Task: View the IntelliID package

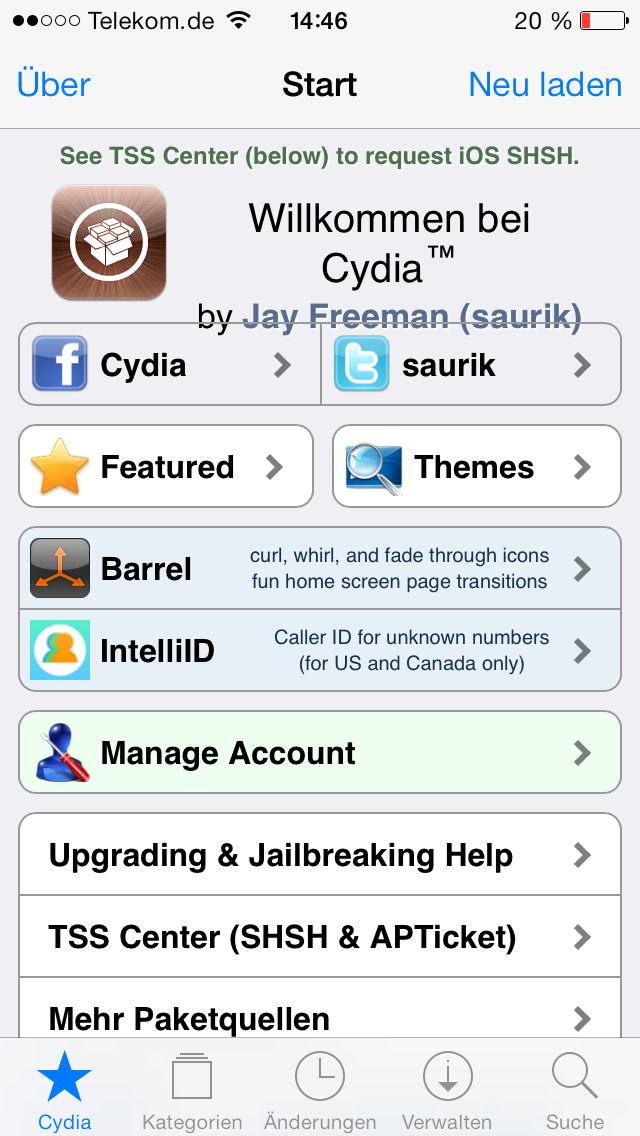Action: pos(320,650)
